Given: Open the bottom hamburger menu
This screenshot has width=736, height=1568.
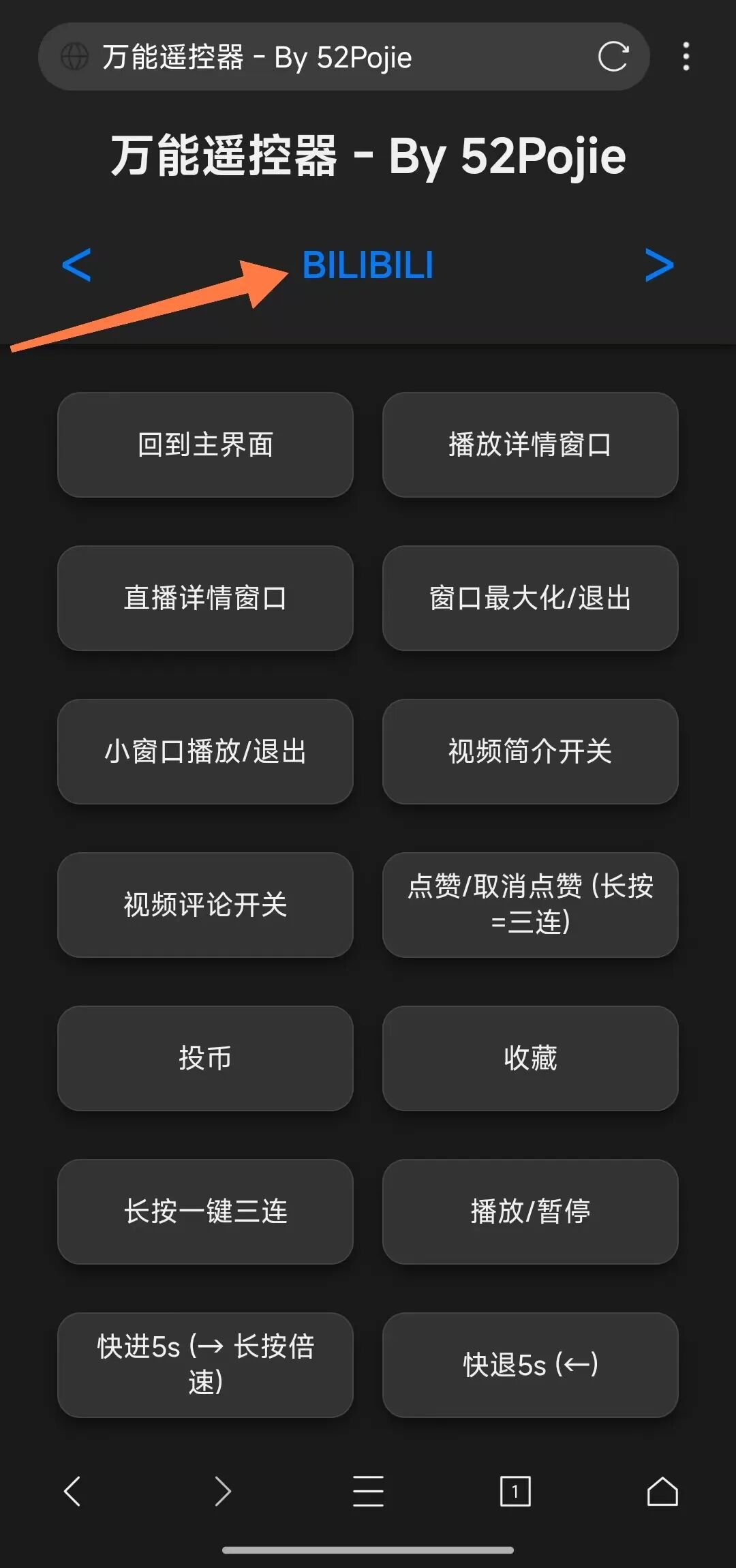Looking at the screenshot, I should pyautogui.click(x=368, y=1490).
